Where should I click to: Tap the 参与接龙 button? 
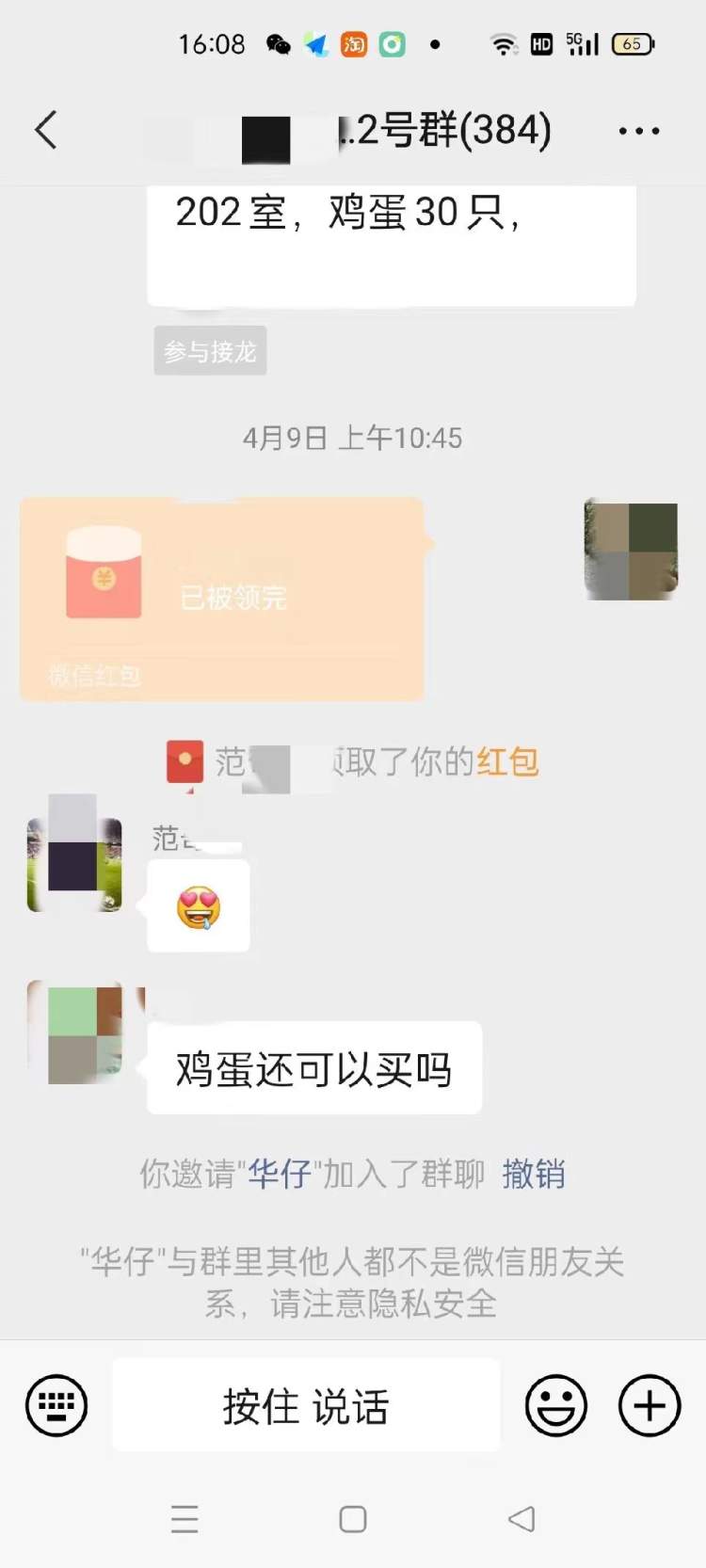[x=210, y=351]
